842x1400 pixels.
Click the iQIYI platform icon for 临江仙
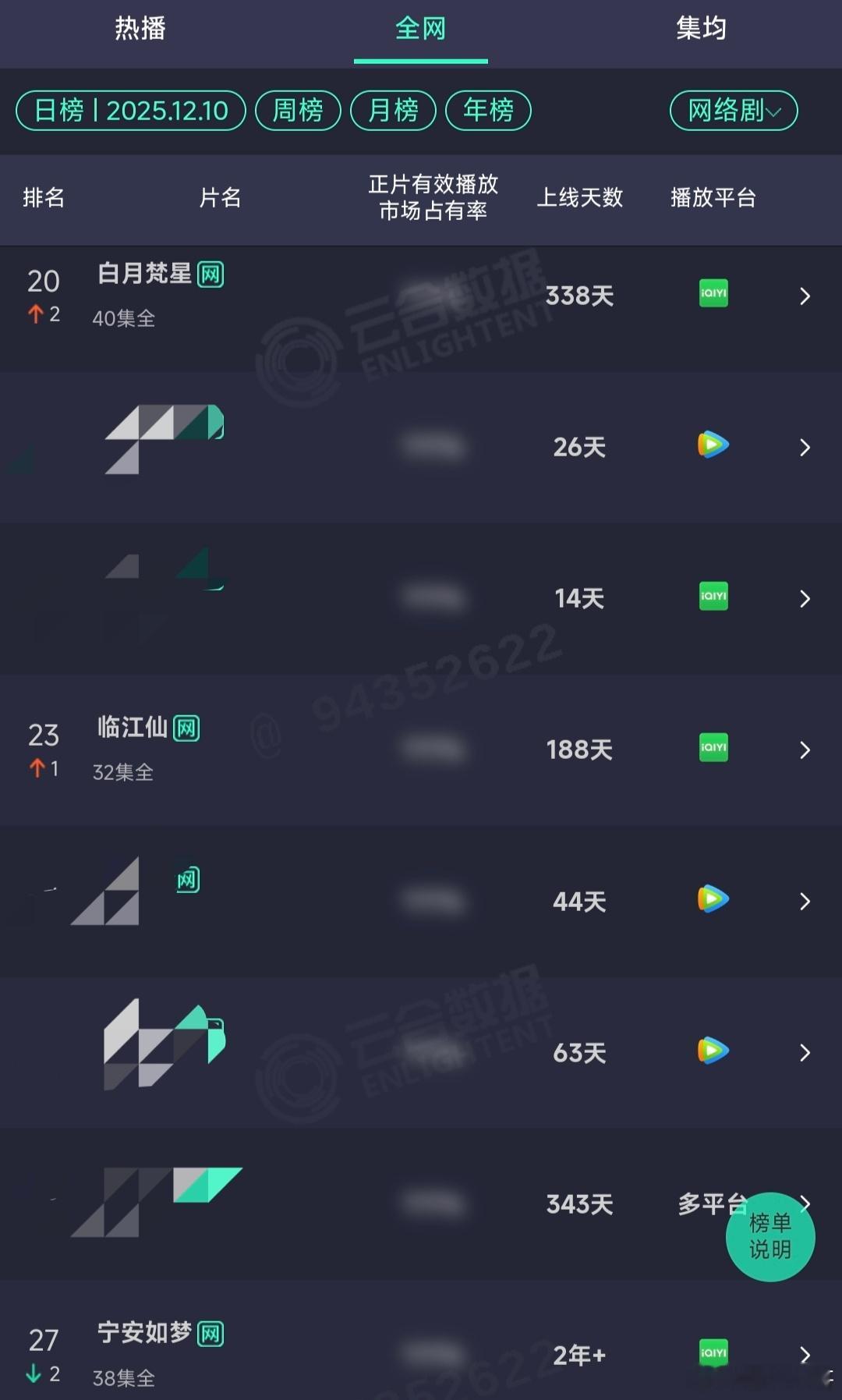(x=712, y=749)
